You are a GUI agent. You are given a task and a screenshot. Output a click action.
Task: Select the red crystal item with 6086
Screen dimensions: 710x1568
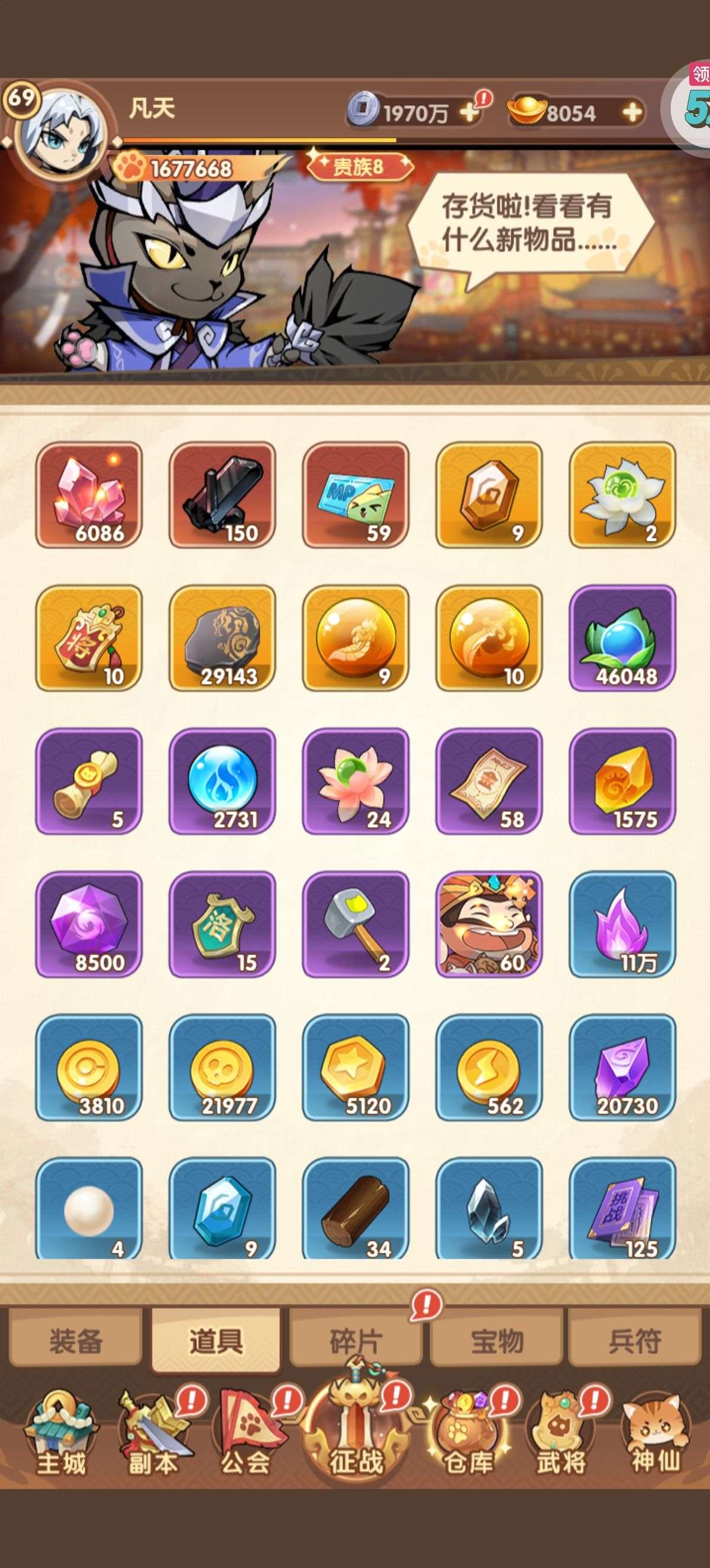[89, 495]
